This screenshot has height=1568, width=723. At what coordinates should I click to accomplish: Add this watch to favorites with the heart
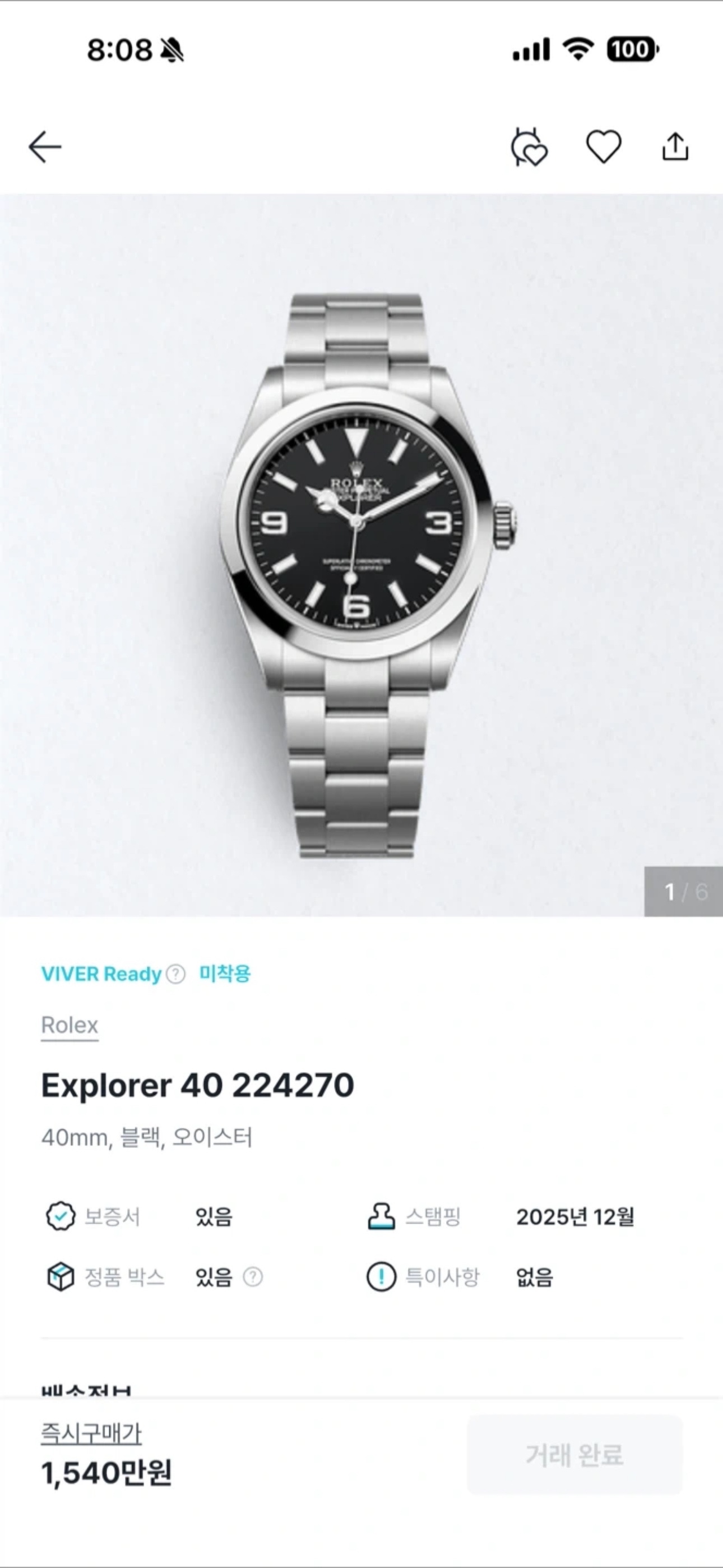[x=603, y=147]
